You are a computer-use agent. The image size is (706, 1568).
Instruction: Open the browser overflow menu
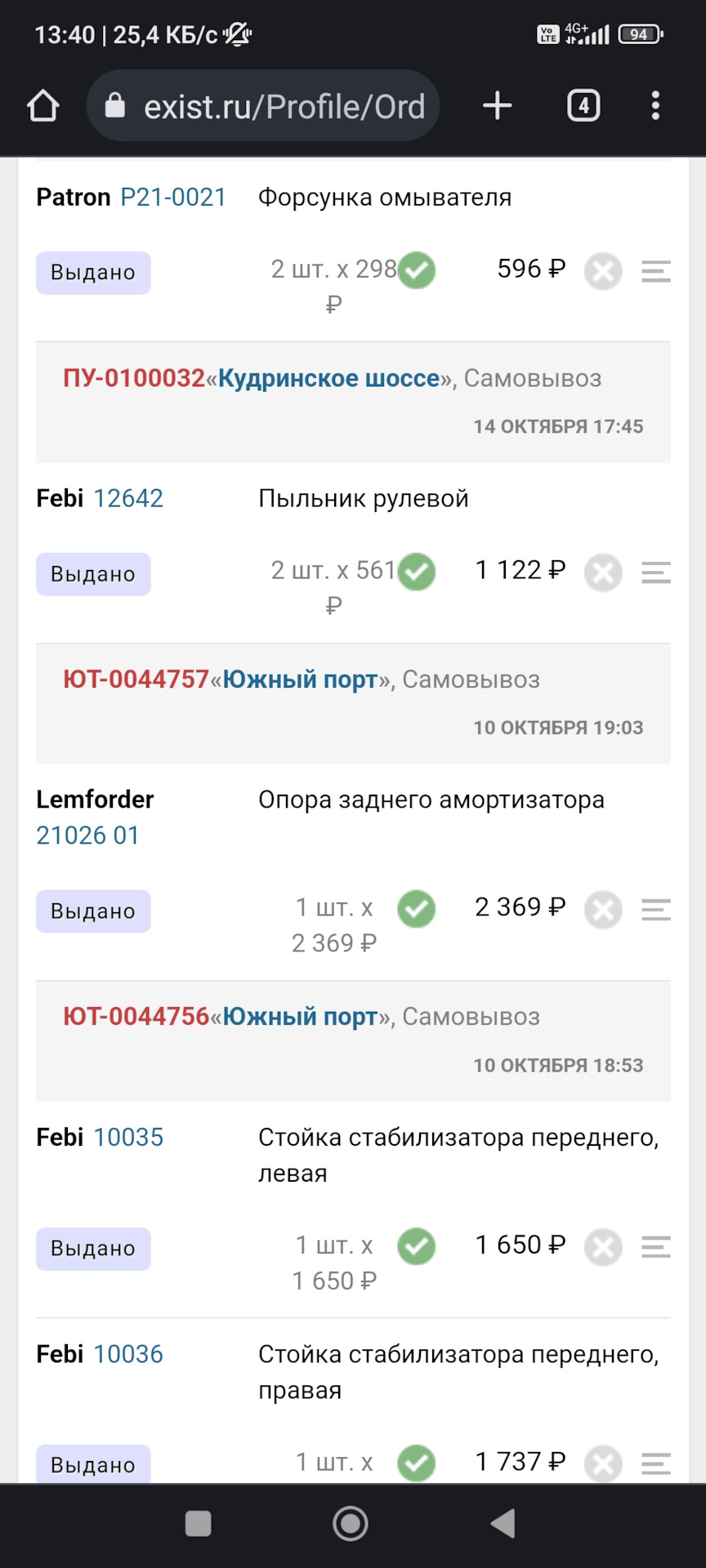click(655, 106)
